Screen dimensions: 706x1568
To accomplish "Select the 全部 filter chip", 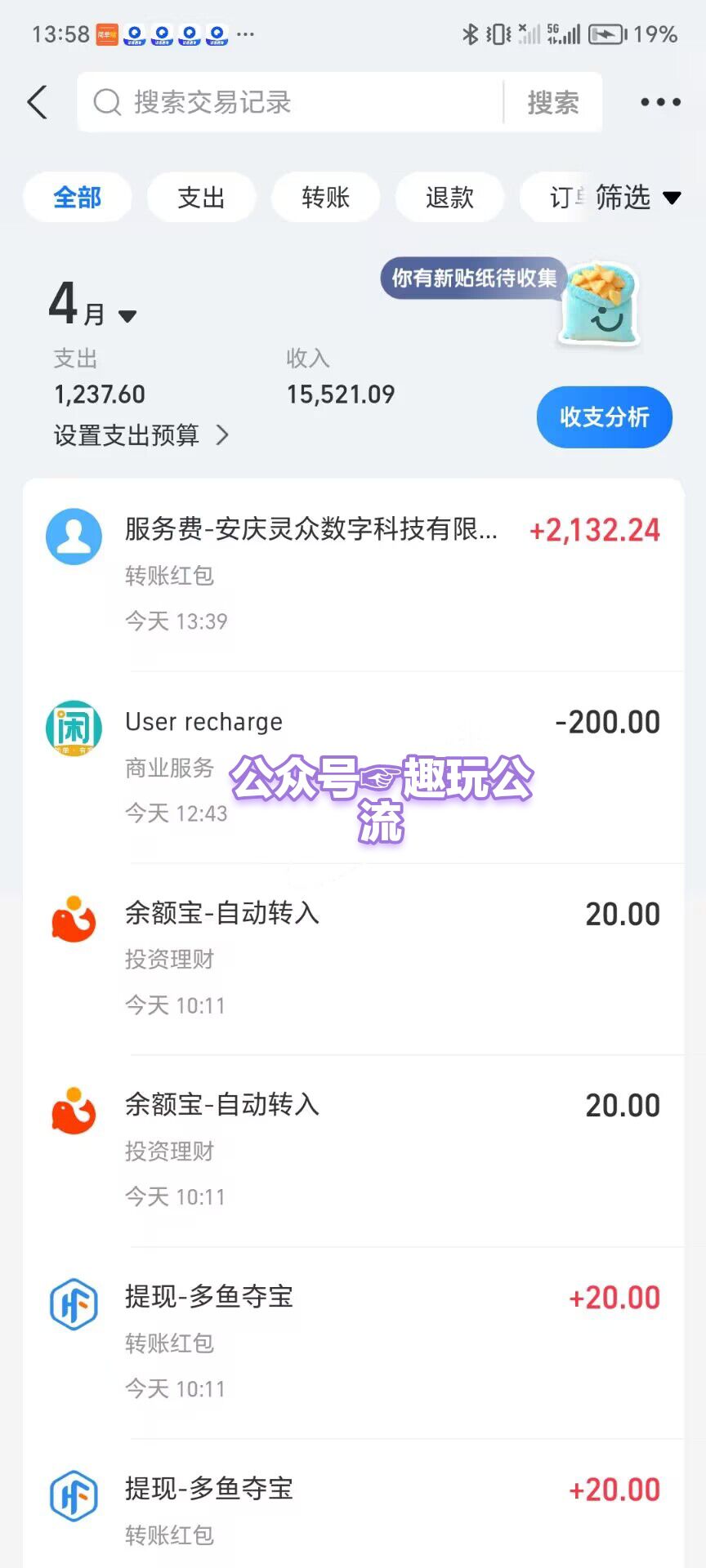I will 78,197.
